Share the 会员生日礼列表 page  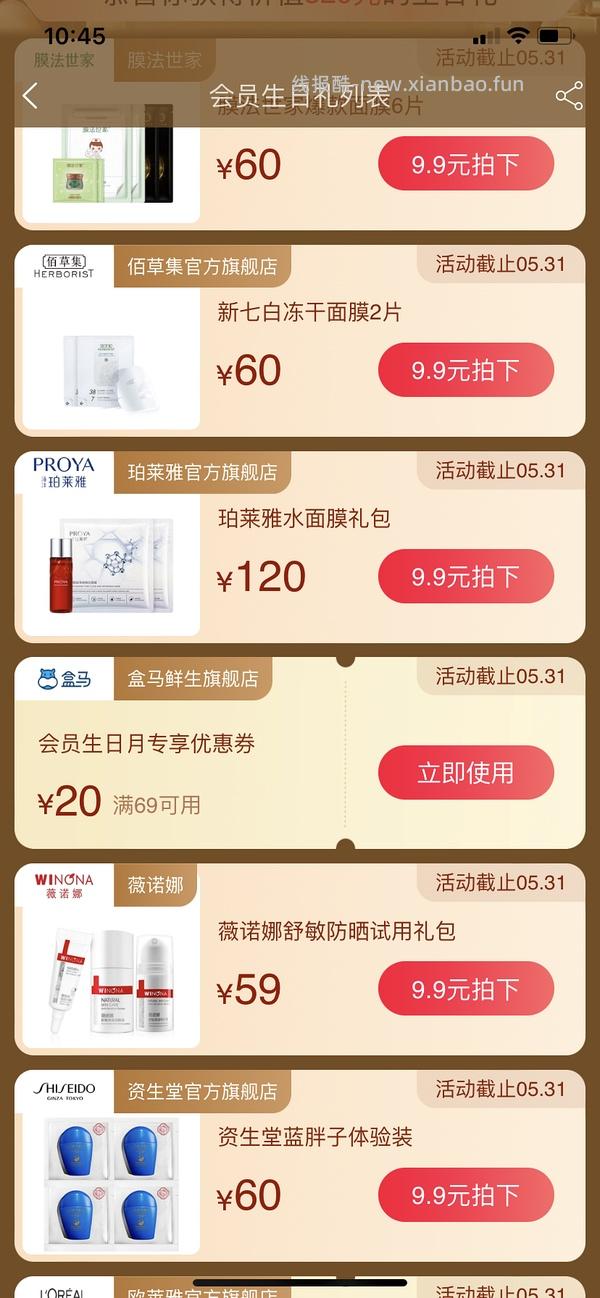tap(568, 96)
